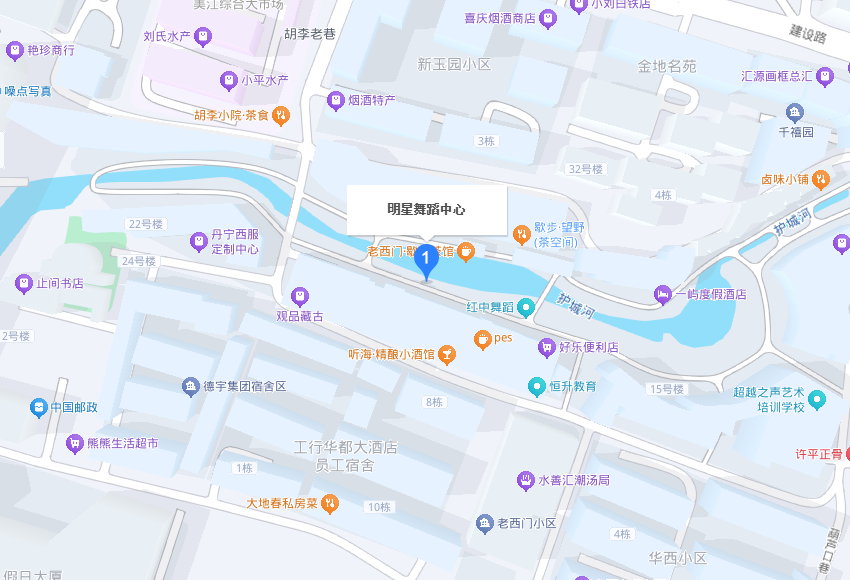The width and height of the screenshot is (850, 580).
Task: Select the 一屿度假酒店 hotel marker
Action: pos(662,294)
